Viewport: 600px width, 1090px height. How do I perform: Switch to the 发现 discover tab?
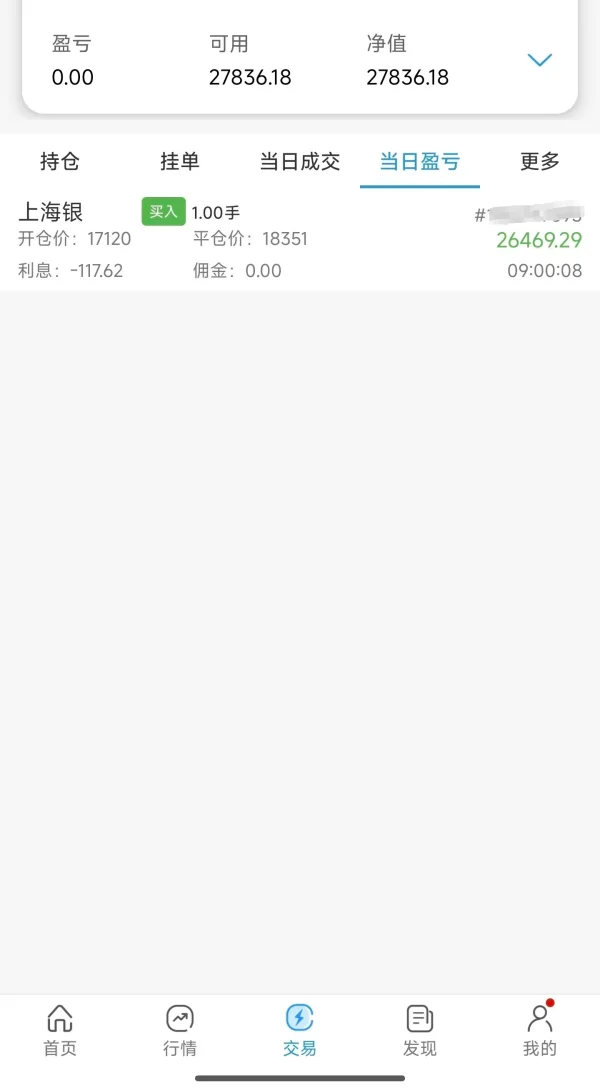point(420,1031)
